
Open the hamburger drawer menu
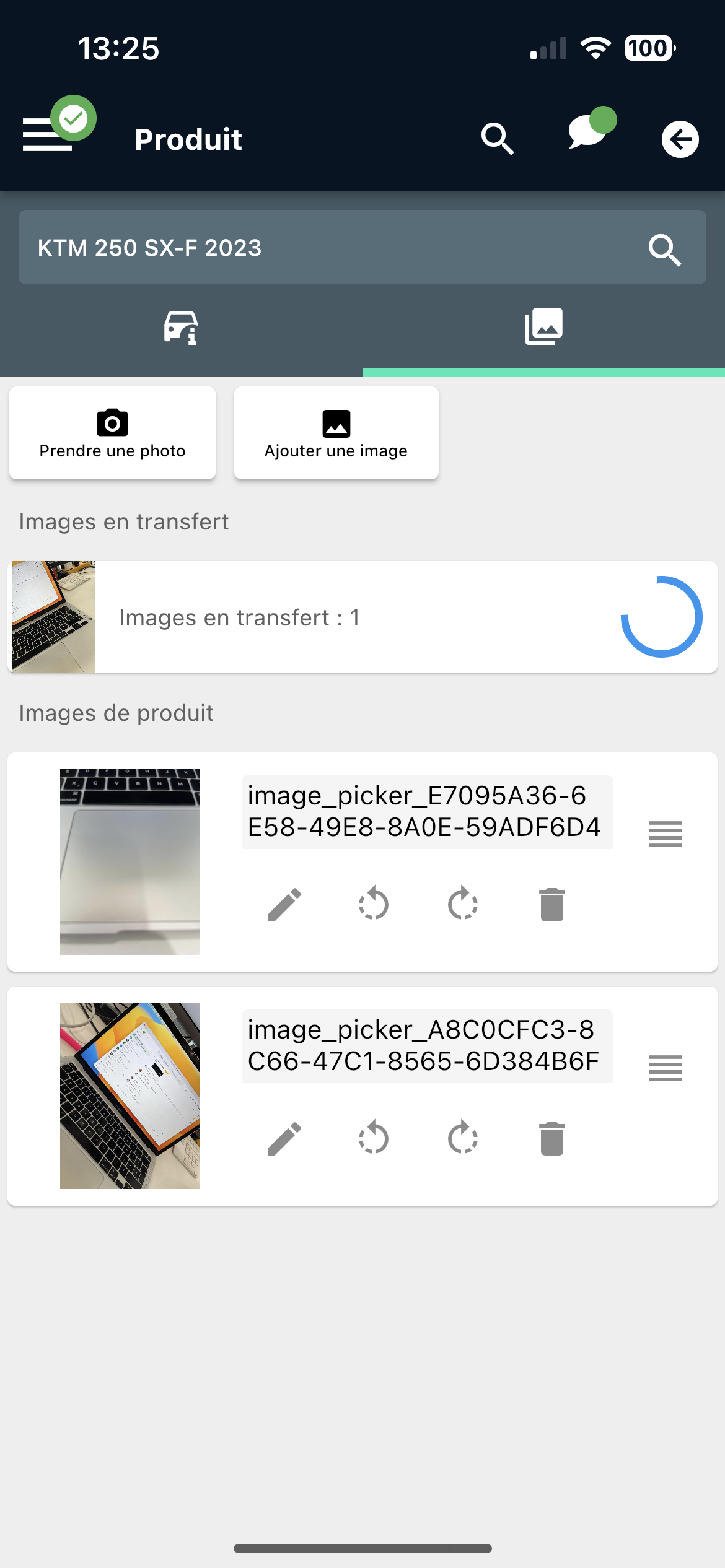point(48,135)
